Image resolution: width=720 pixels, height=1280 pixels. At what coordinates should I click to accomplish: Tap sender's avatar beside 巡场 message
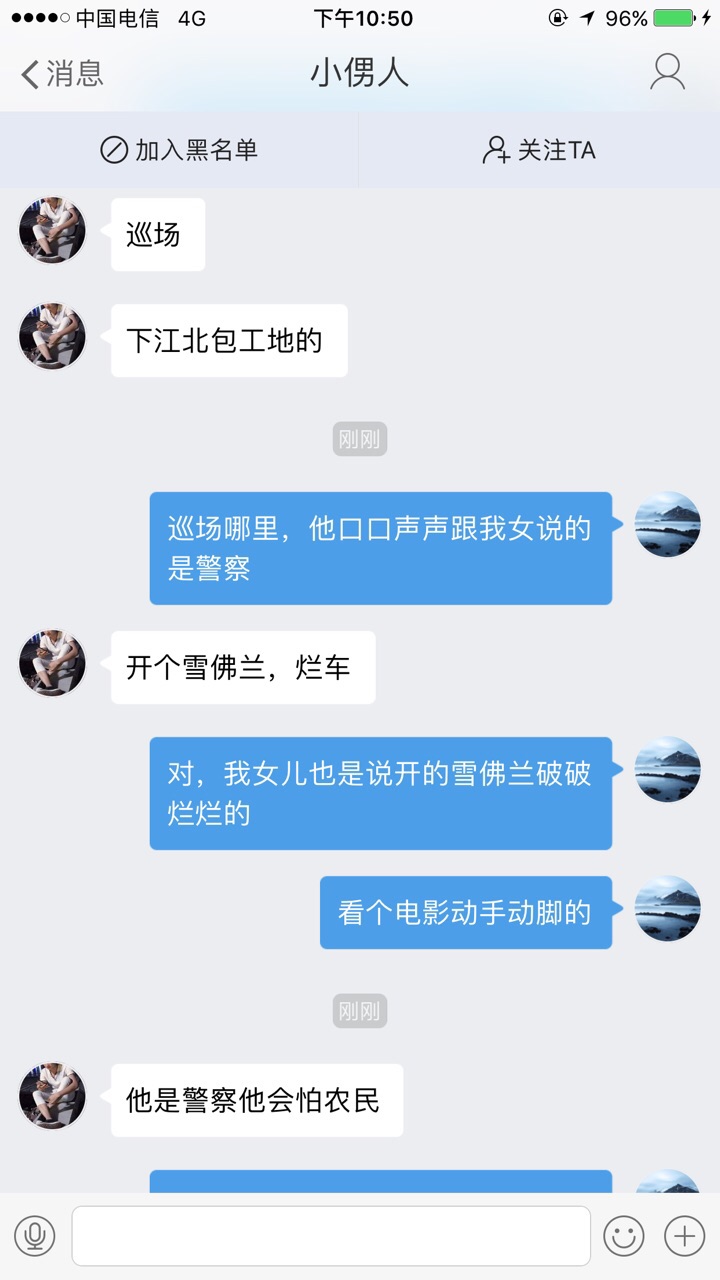pos(52,231)
